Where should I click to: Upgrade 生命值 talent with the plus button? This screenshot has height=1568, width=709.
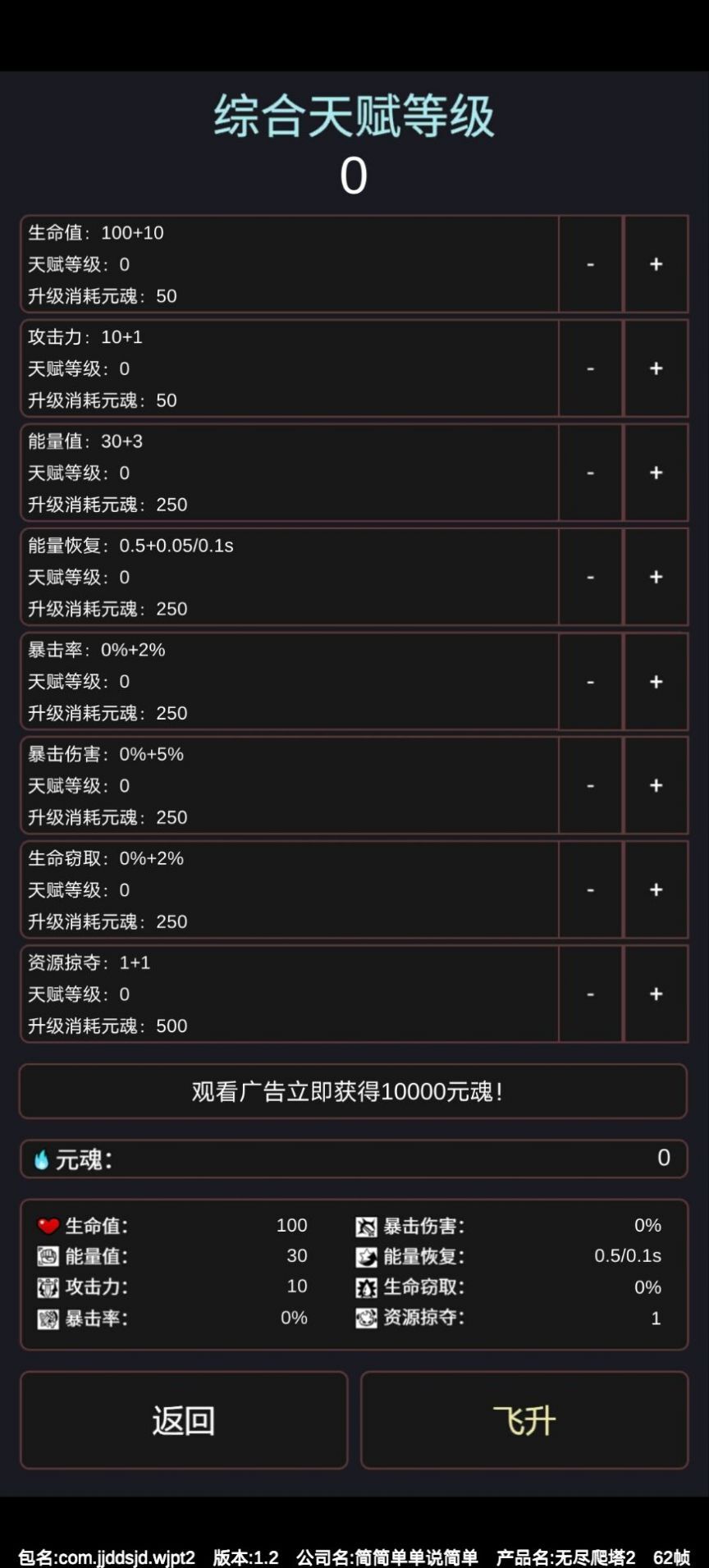(656, 264)
